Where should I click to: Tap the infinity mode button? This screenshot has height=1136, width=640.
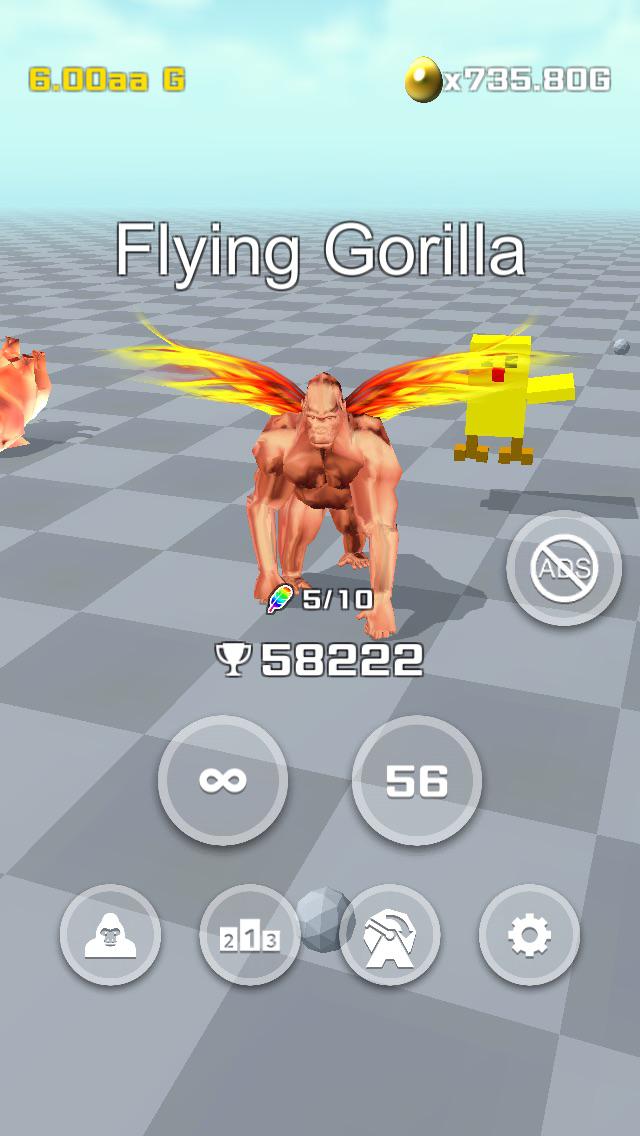pyautogui.click(x=223, y=780)
